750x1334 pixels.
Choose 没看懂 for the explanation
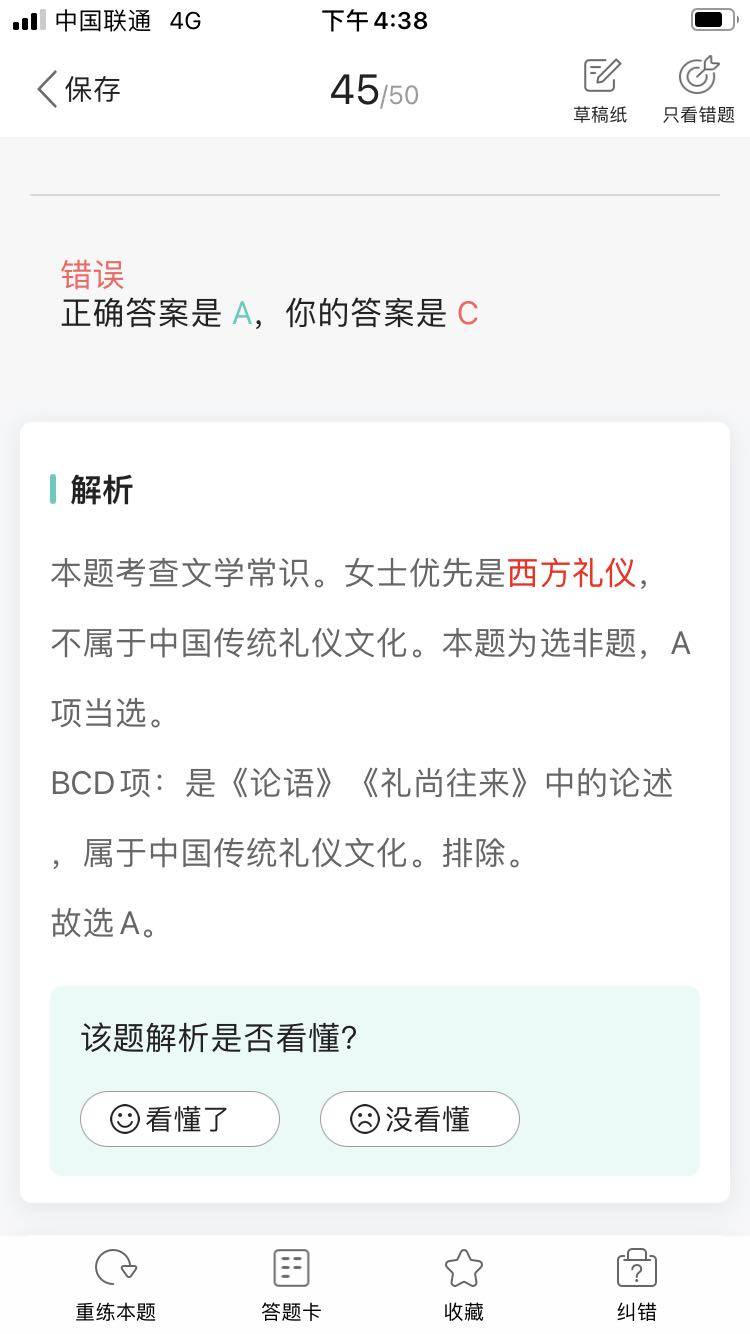tap(420, 1119)
